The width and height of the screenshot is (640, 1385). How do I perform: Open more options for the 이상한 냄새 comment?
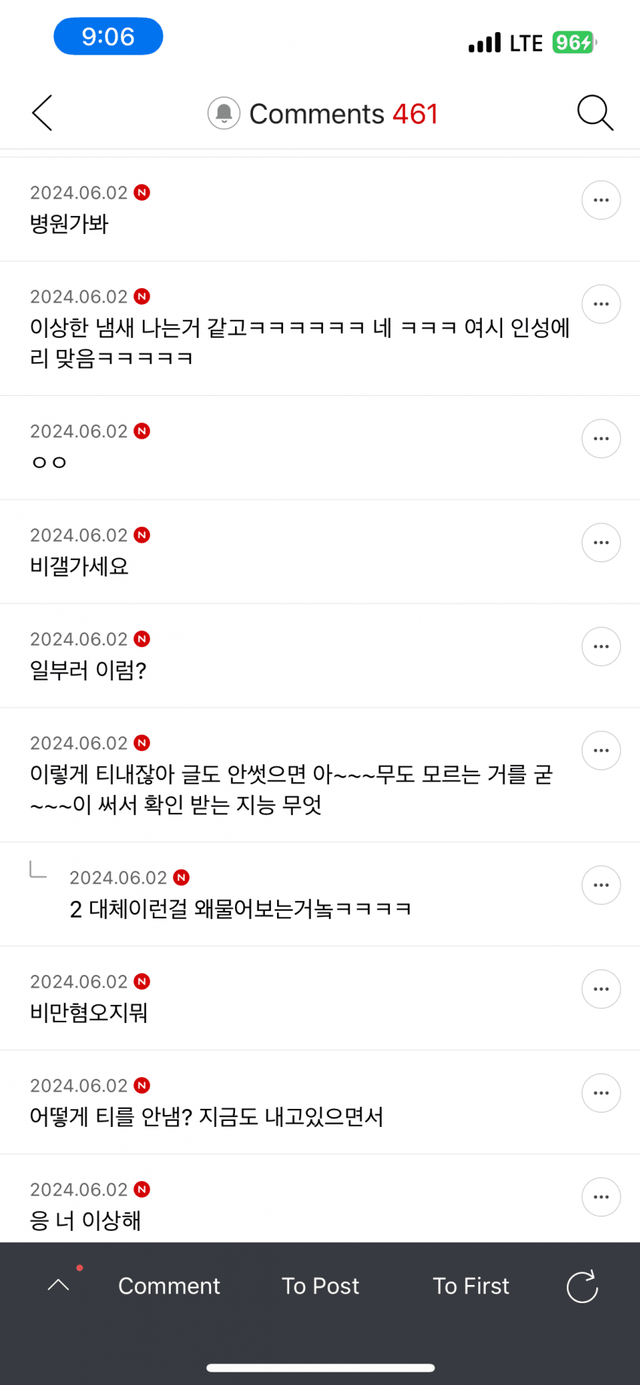tap(601, 304)
